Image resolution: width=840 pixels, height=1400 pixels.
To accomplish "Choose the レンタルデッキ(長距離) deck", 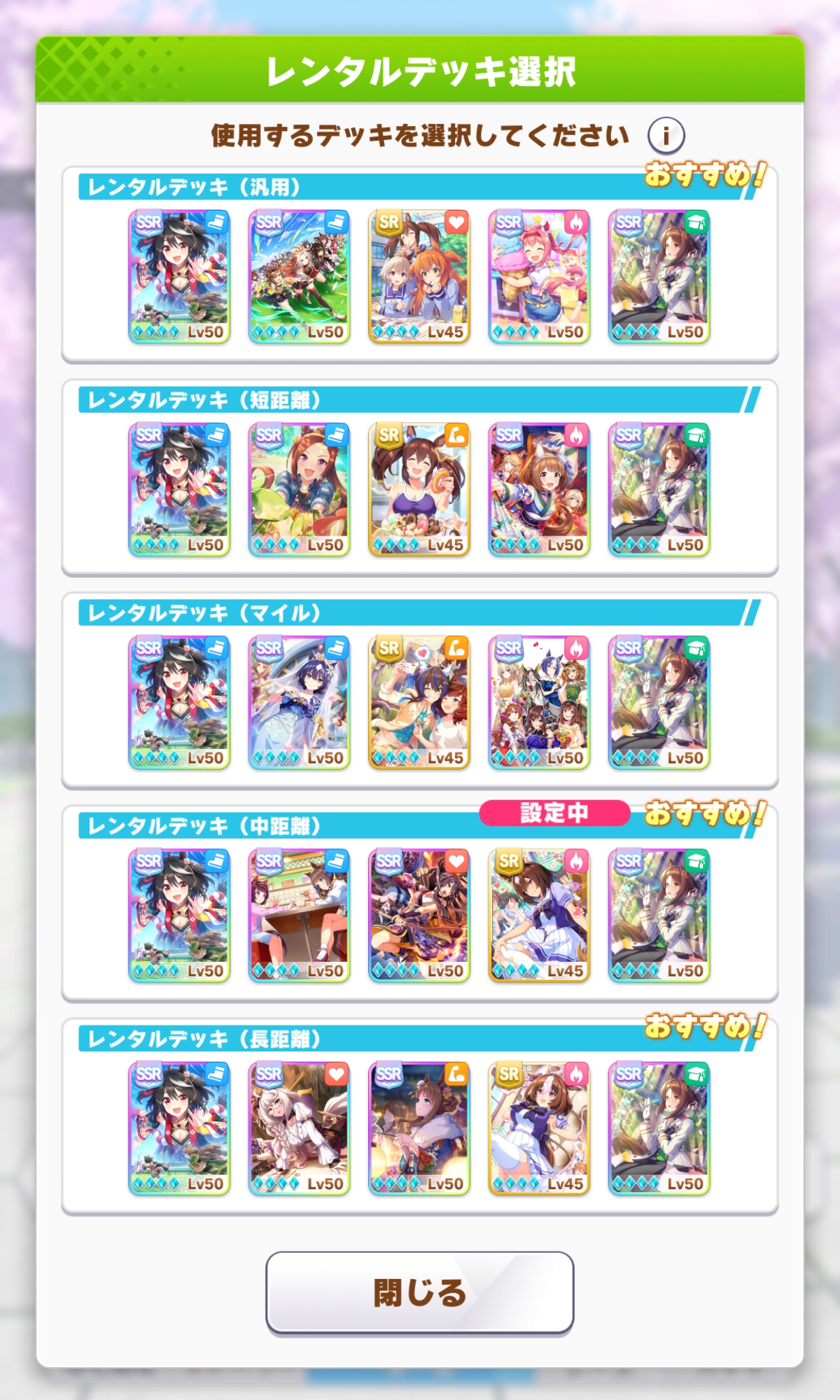I will coord(420,1116).
